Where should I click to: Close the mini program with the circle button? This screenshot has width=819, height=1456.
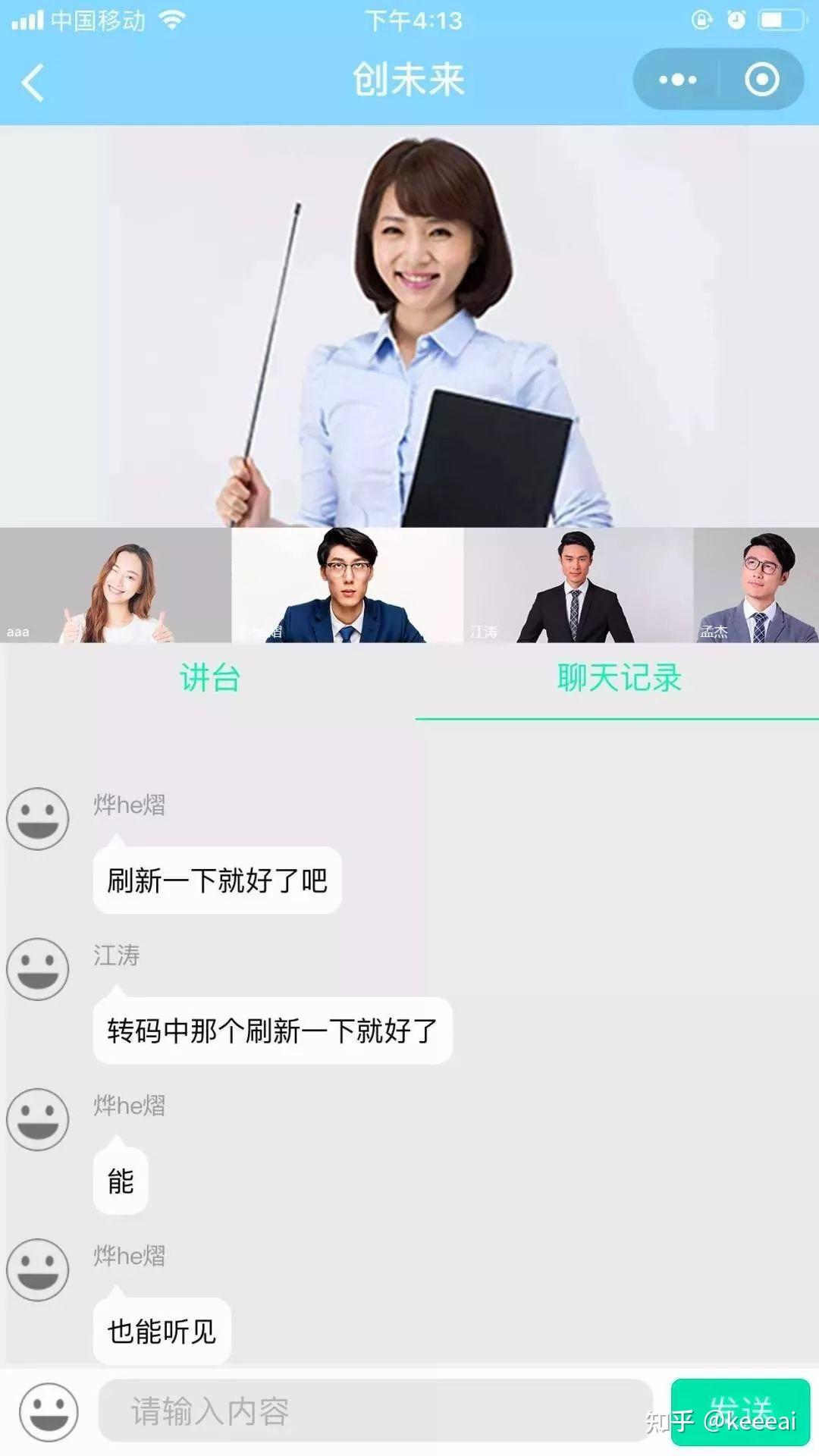pyautogui.click(x=761, y=80)
